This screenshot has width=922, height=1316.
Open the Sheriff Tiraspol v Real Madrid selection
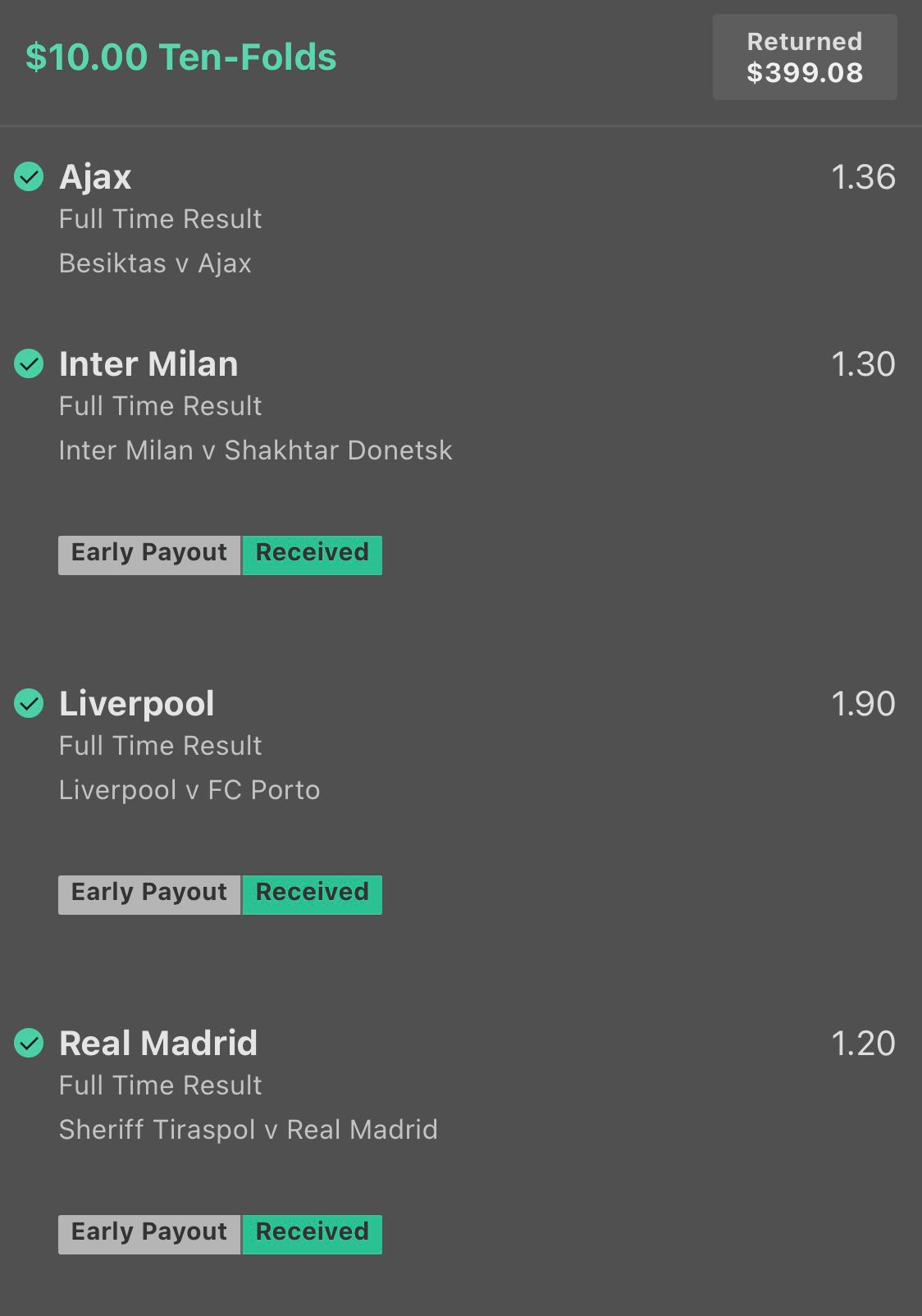point(248,1130)
